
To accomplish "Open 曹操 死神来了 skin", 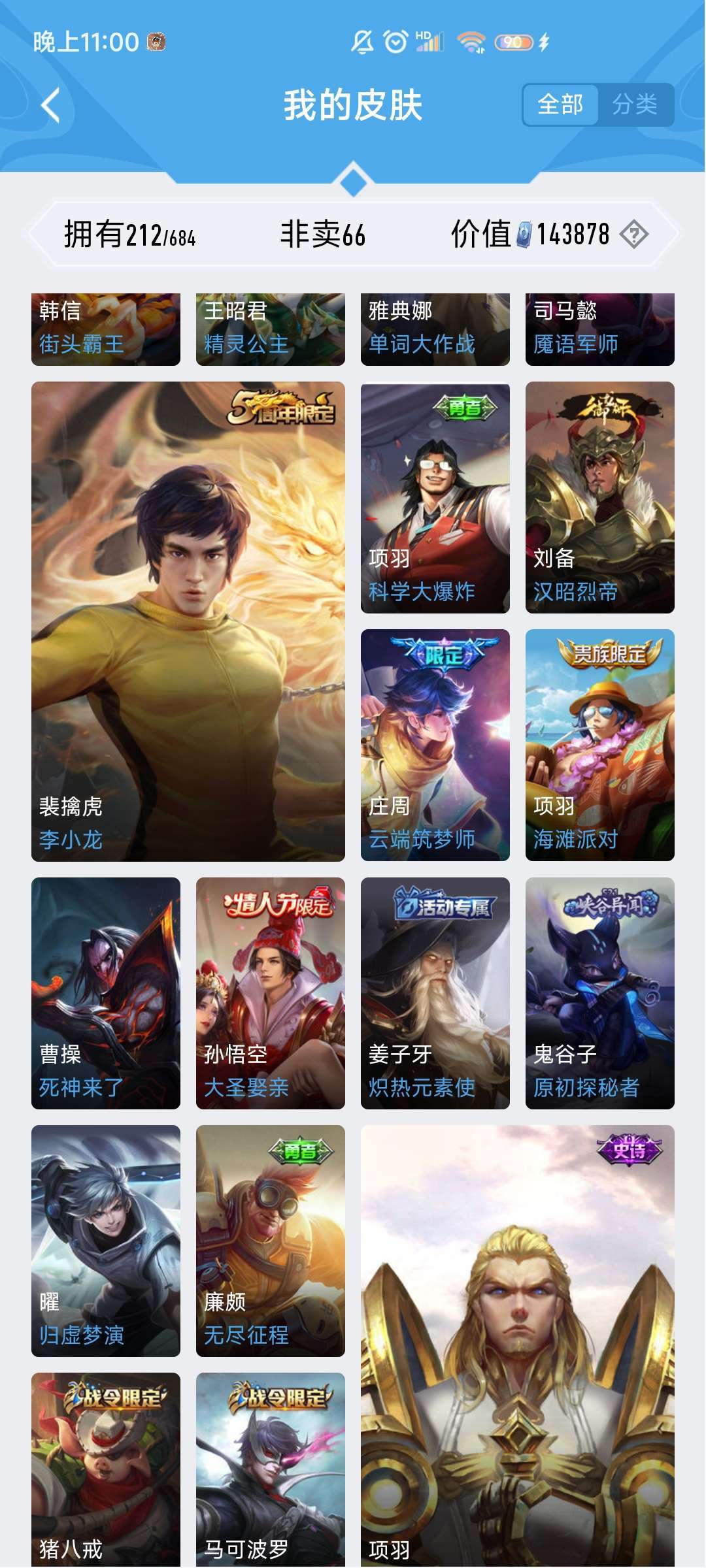I will [x=106, y=992].
